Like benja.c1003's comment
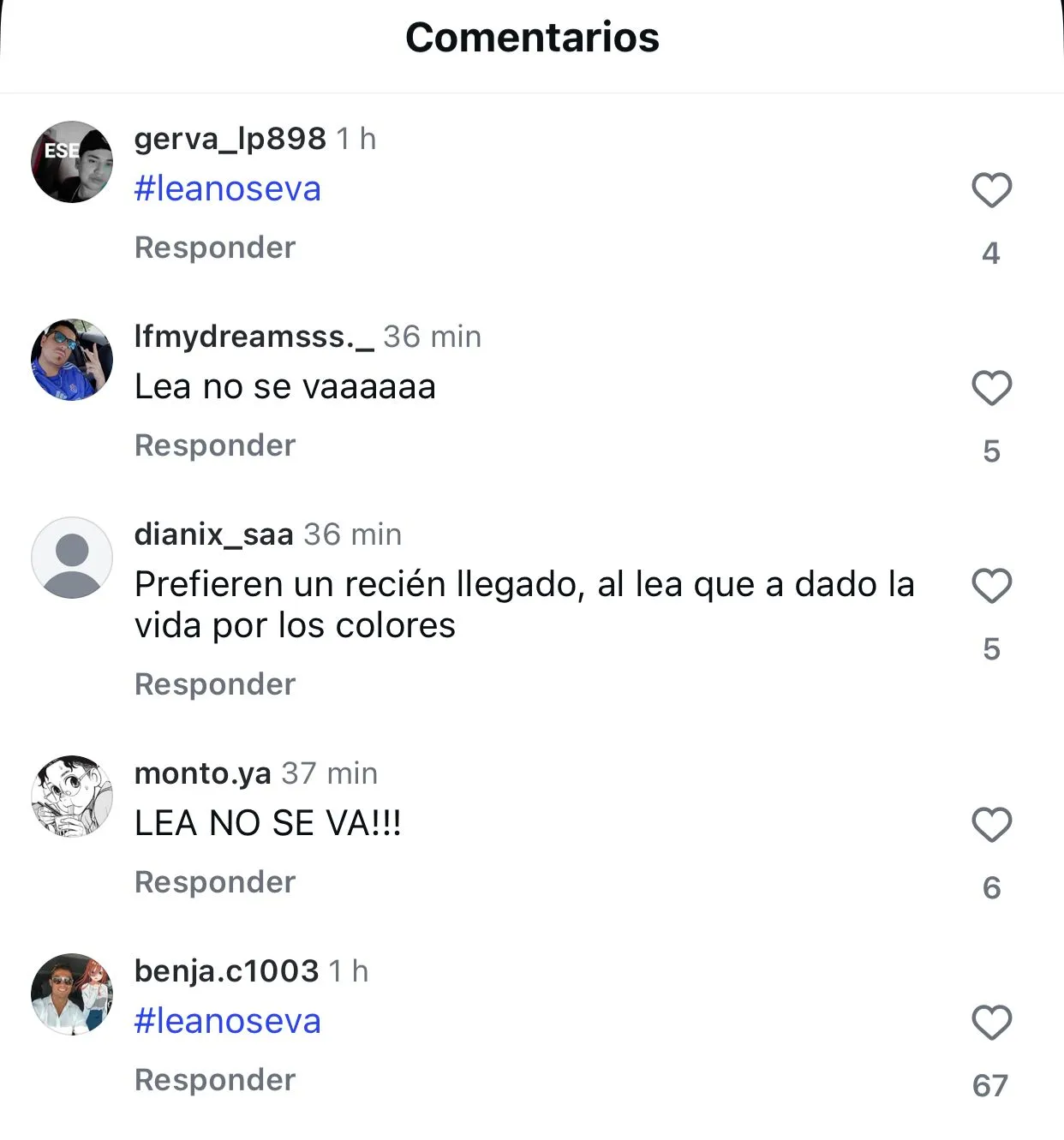 (x=991, y=1023)
